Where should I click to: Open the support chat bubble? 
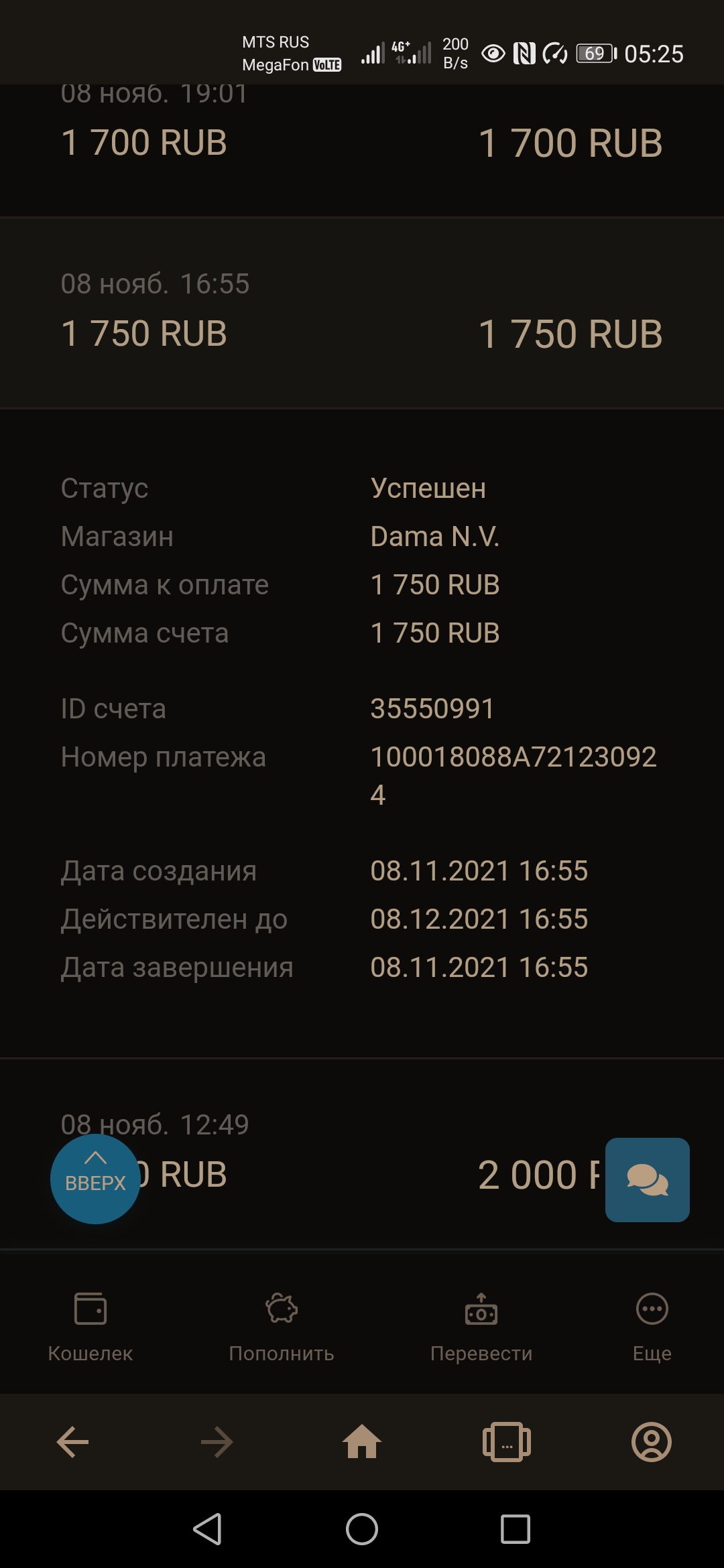(x=647, y=1179)
